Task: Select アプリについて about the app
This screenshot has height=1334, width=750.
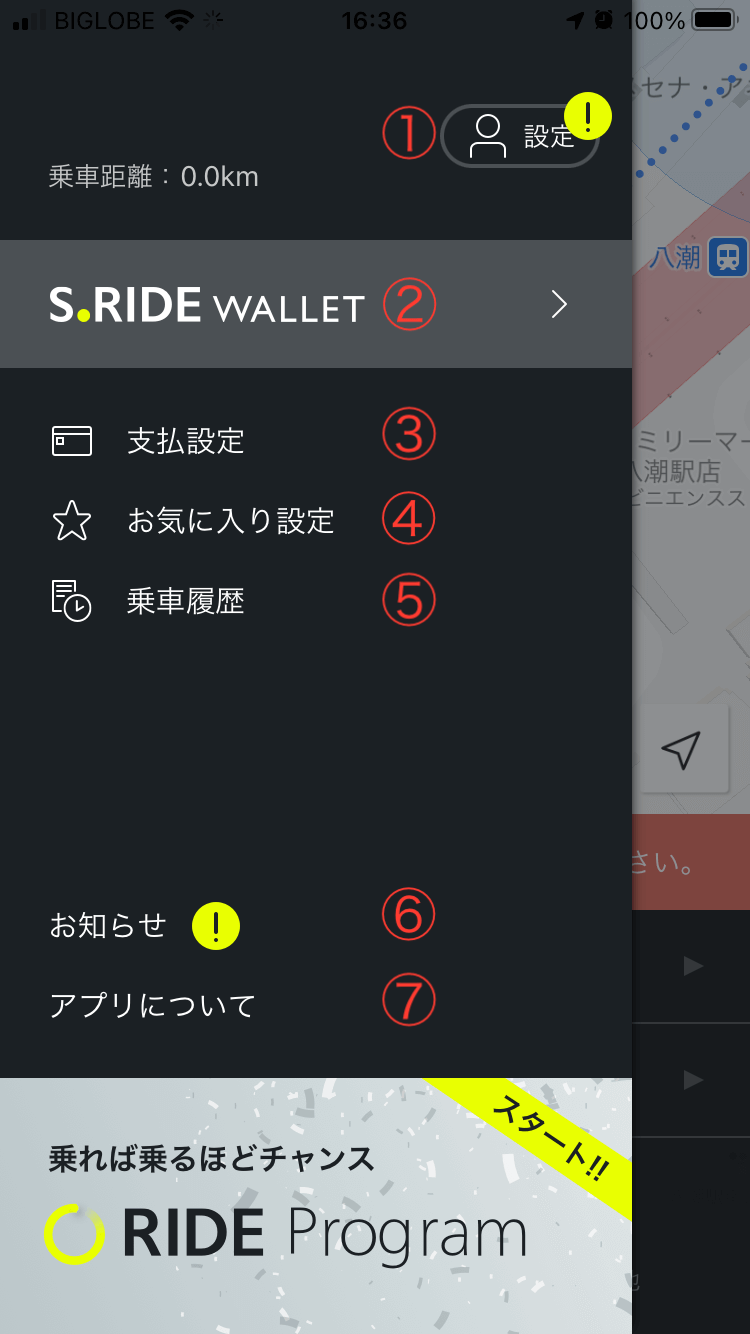Action: [x=153, y=1005]
